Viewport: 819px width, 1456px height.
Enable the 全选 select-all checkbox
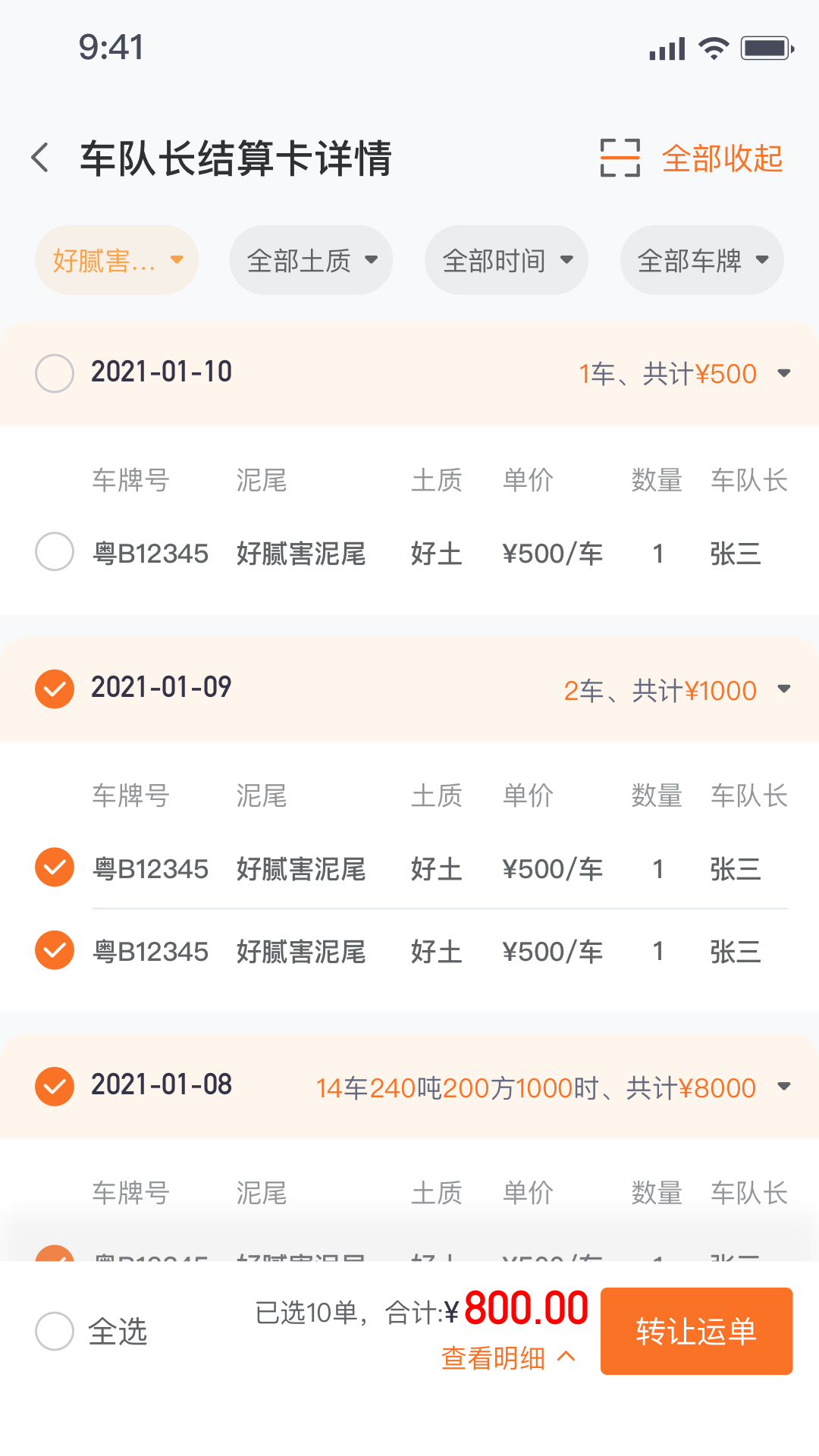54,1331
